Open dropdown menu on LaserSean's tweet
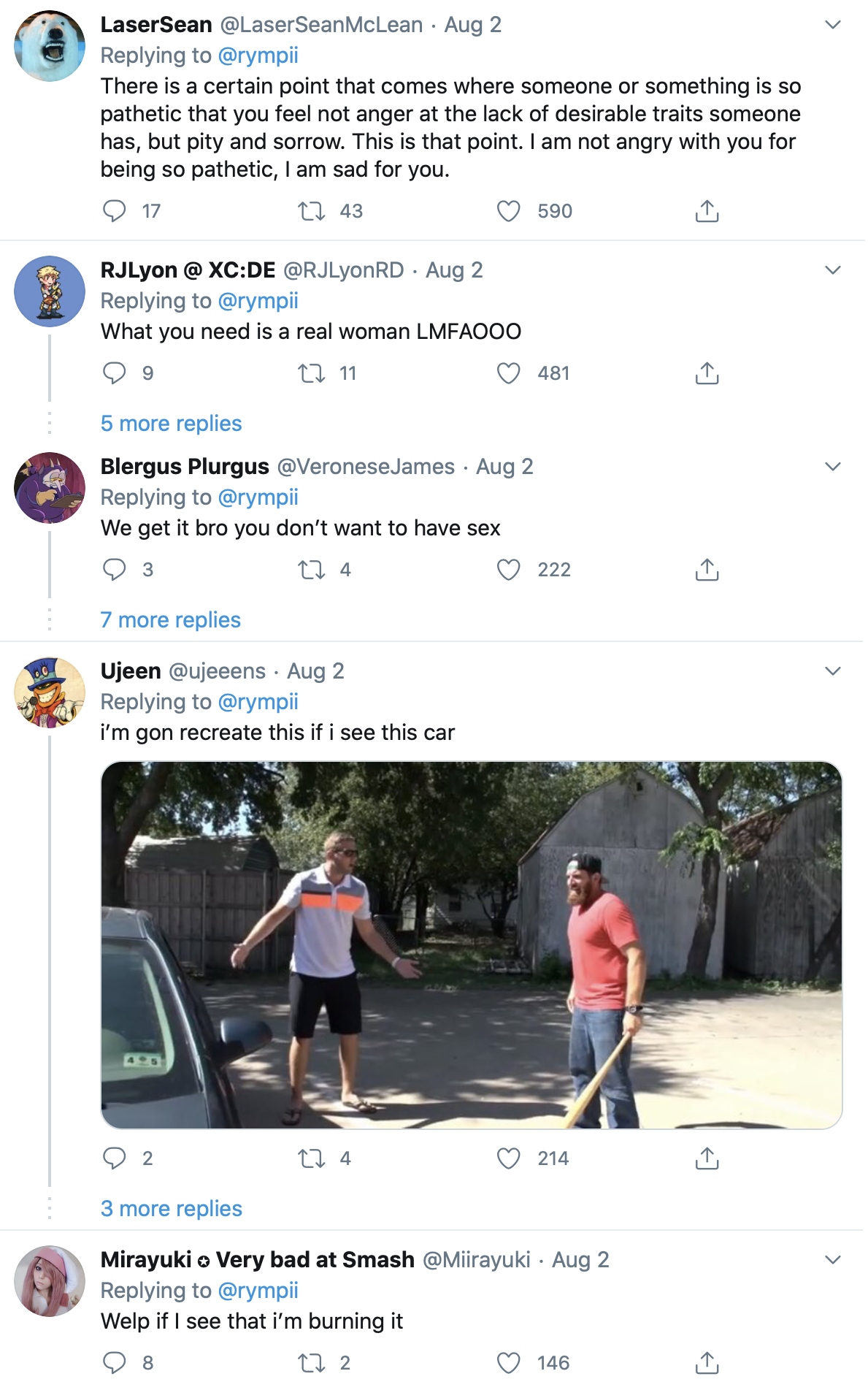868x1390 pixels. 833,25
